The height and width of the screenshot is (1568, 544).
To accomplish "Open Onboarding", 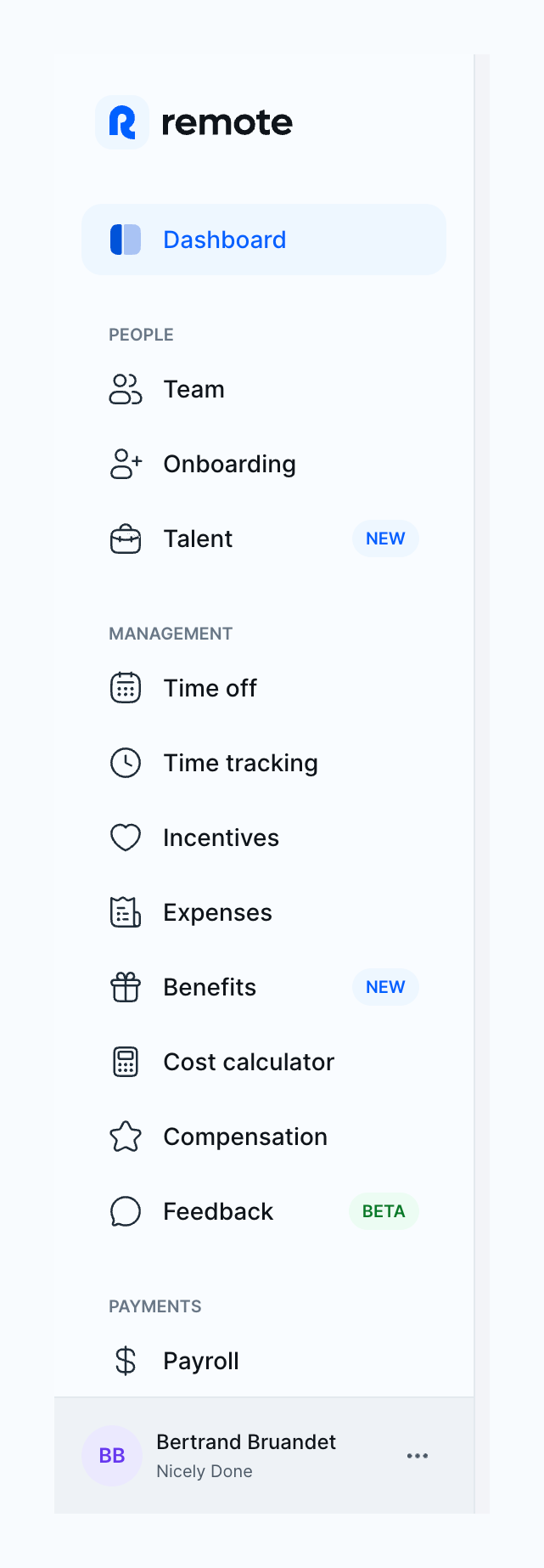I will pos(229,464).
